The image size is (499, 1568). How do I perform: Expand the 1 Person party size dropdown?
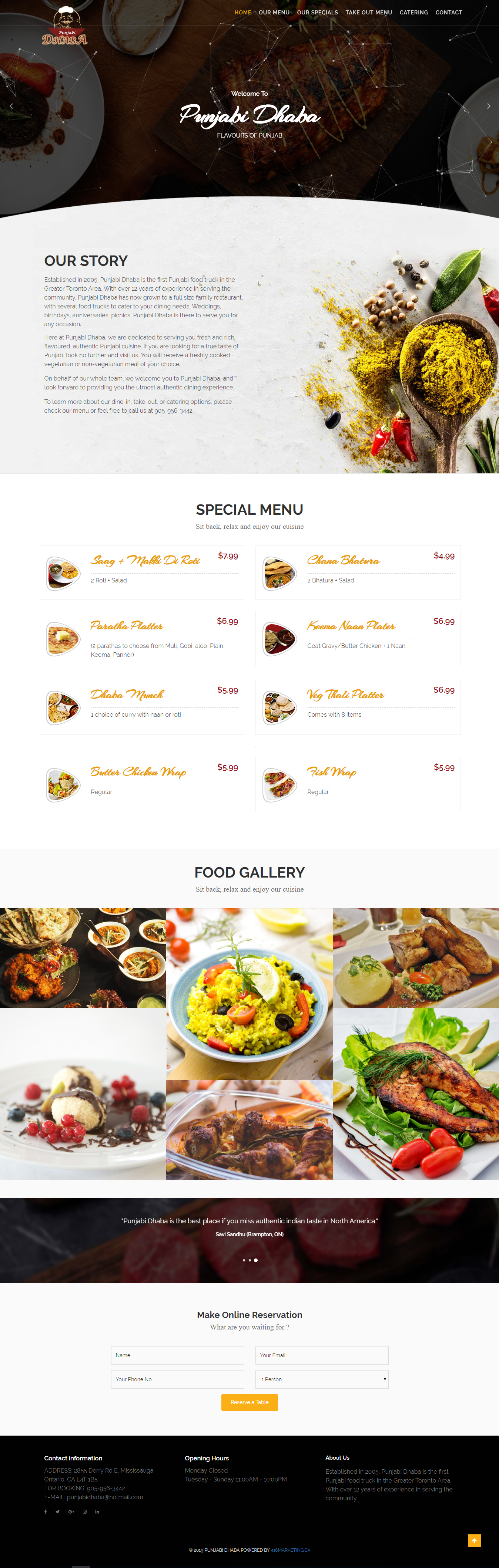[321, 1379]
